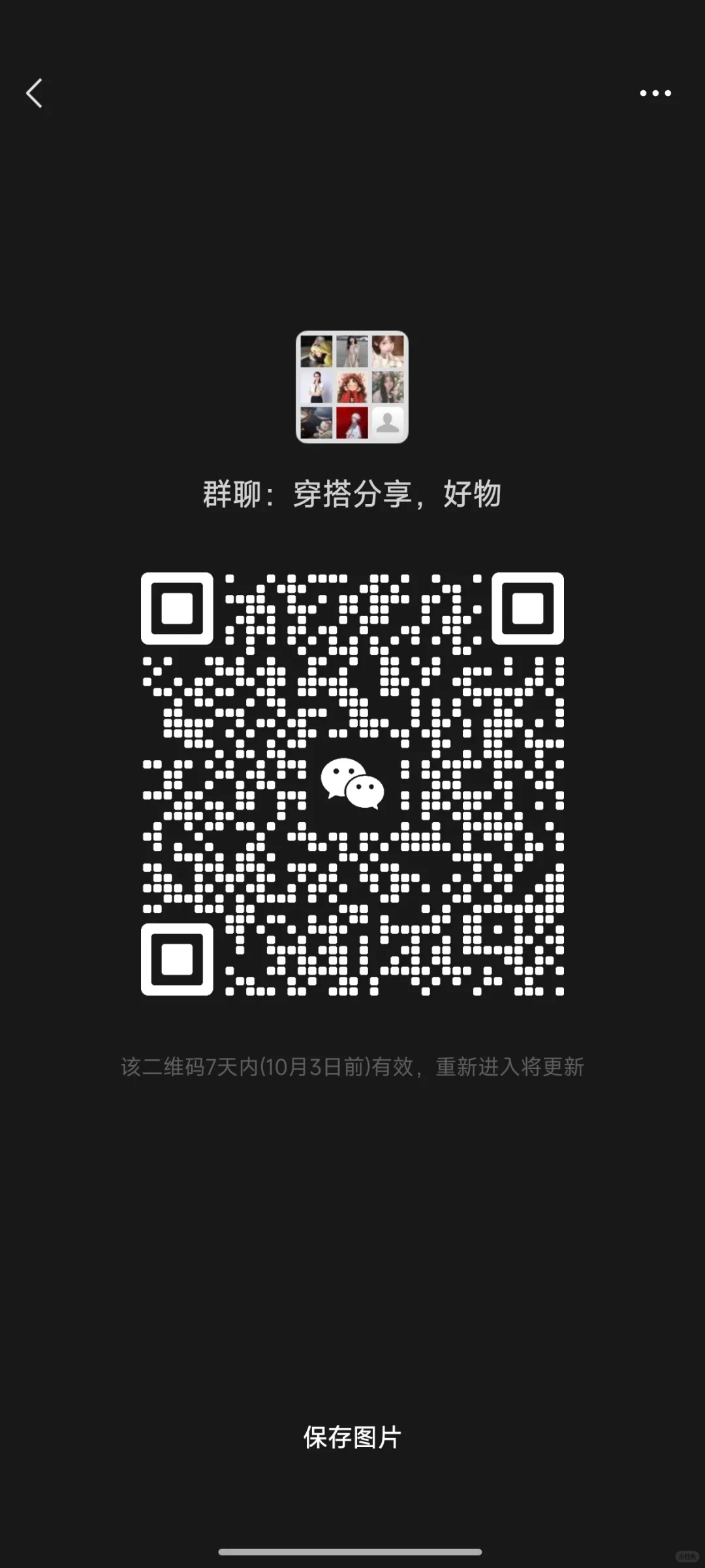
Task: Tap 保存图片 to save the QR image
Action: 352,1437
